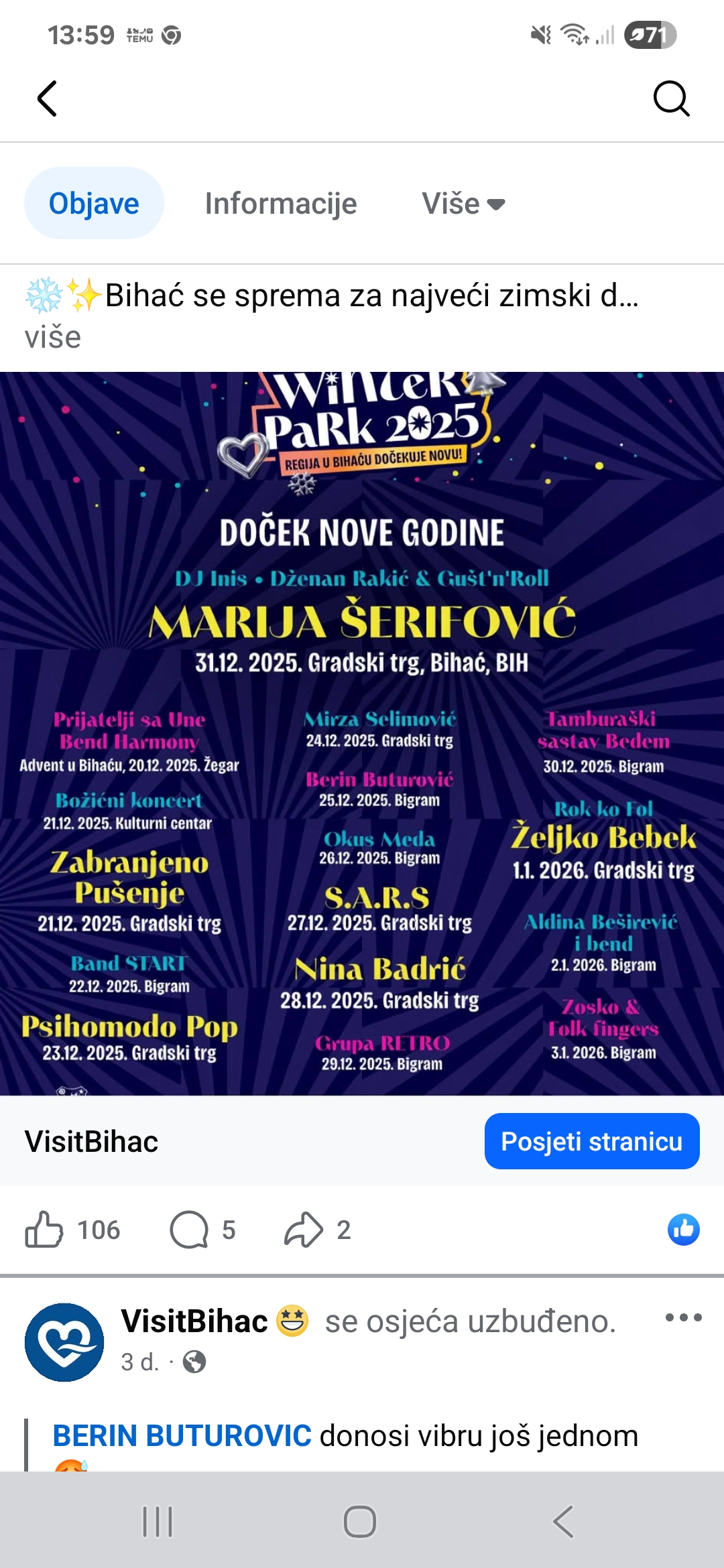The height and width of the screenshot is (1568, 724).
Task: Like the Winter Park post
Action: (44, 1230)
